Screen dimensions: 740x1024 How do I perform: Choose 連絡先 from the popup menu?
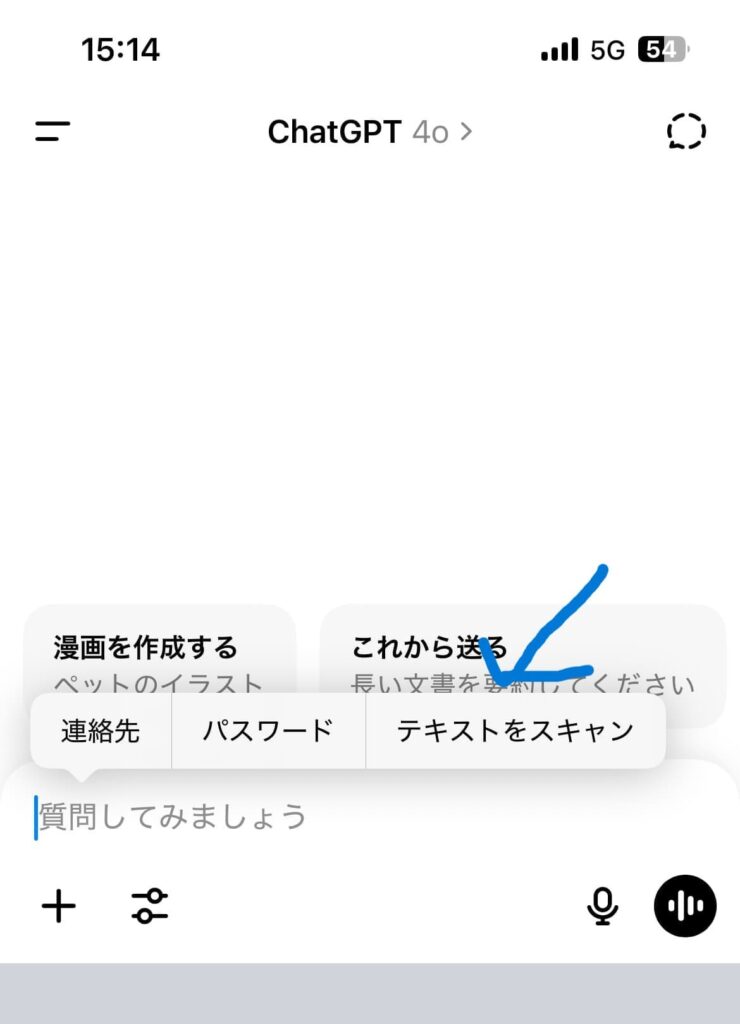click(101, 731)
